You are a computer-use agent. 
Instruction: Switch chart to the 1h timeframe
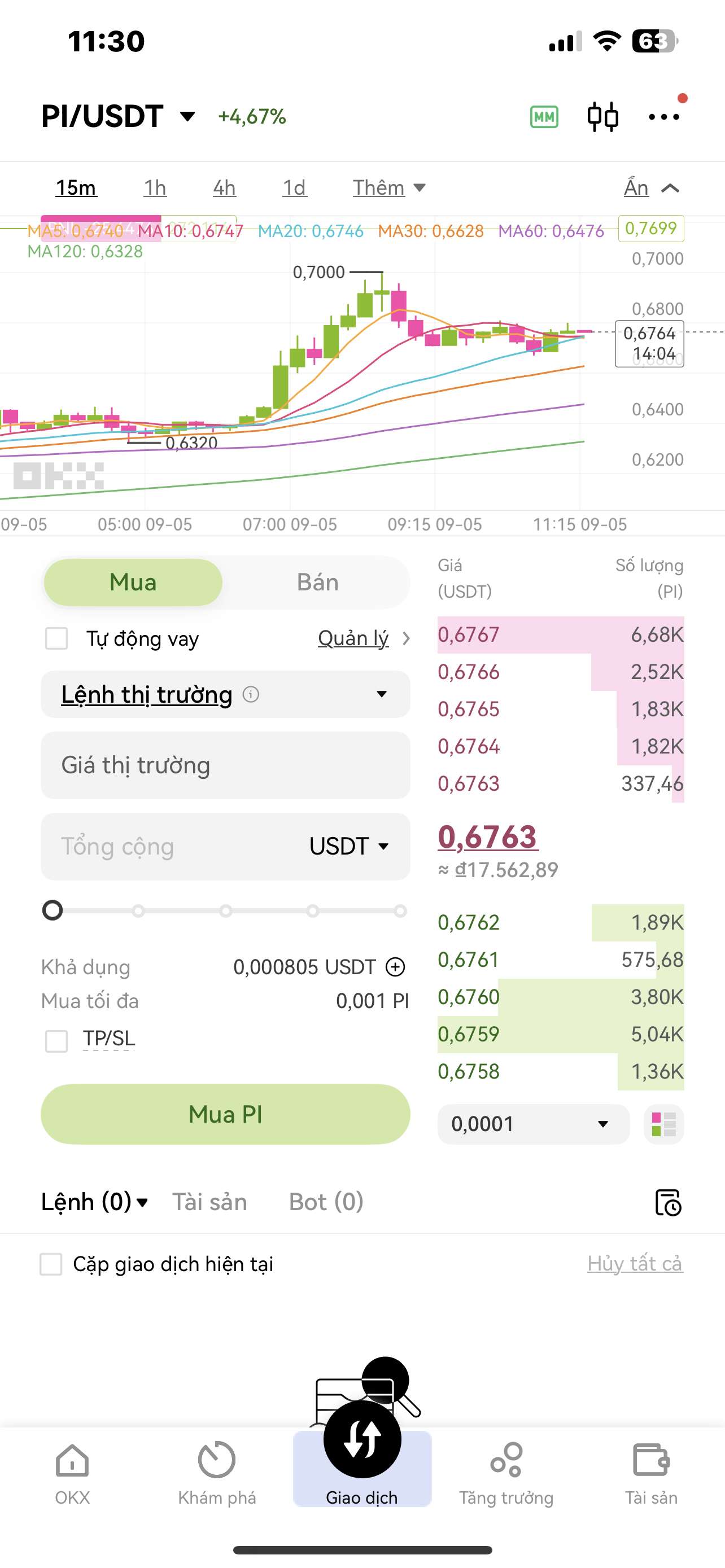coord(155,187)
